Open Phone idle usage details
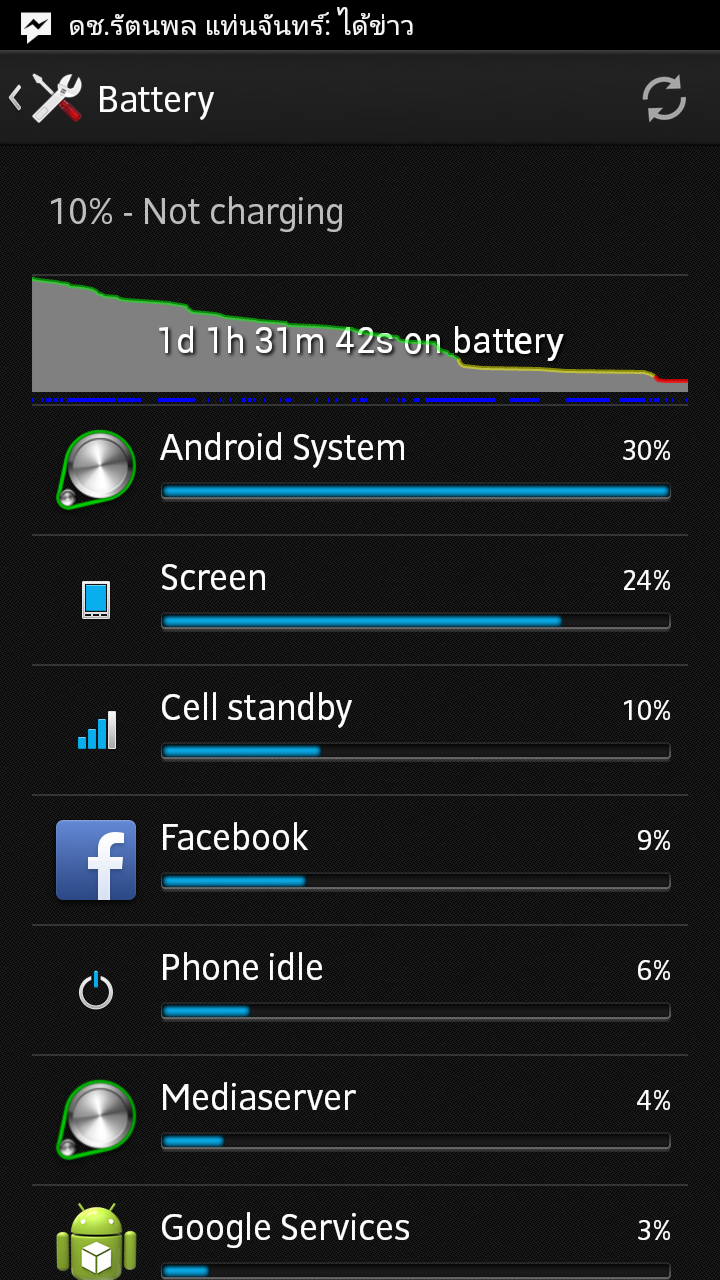This screenshot has width=720, height=1280. pos(360,990)
